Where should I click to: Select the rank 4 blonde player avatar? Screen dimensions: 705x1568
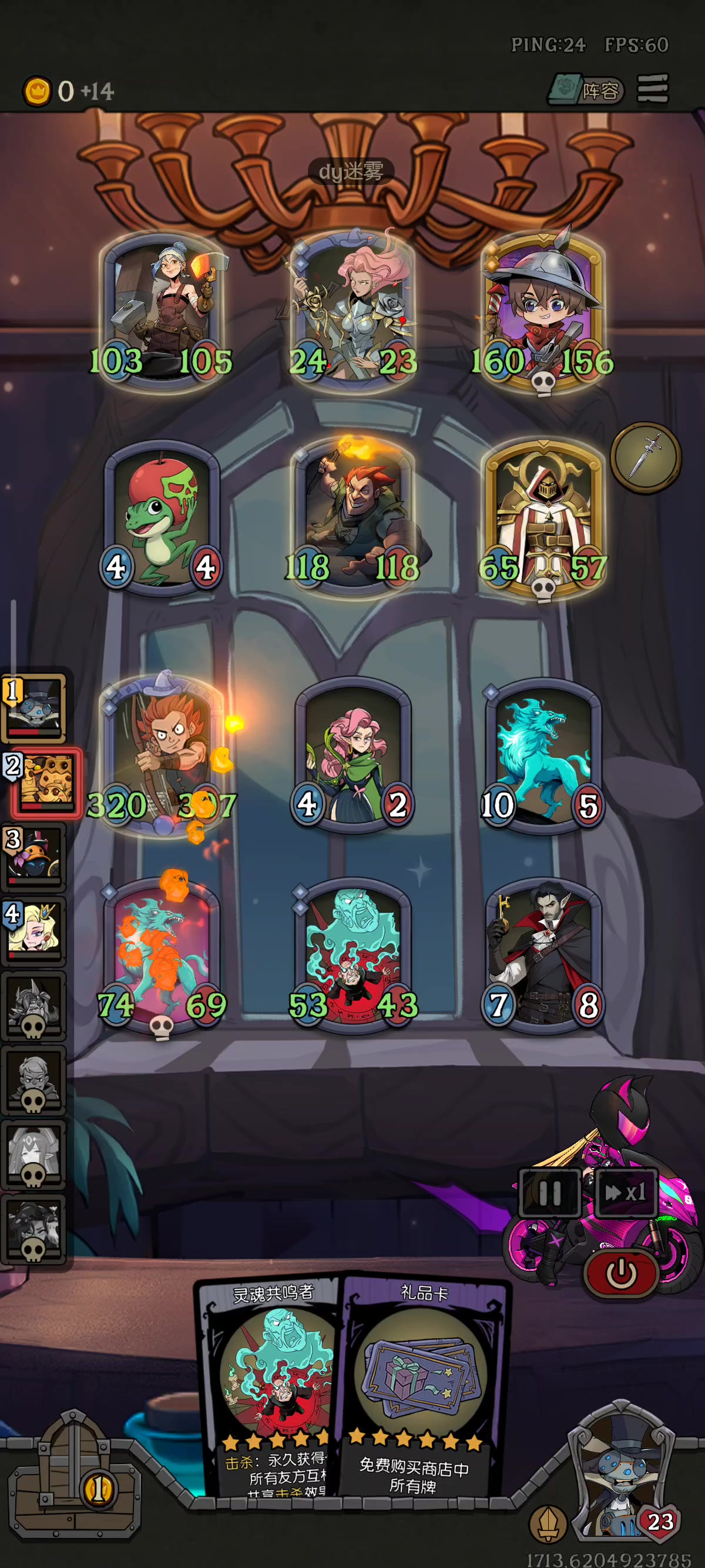pos(34,928)
